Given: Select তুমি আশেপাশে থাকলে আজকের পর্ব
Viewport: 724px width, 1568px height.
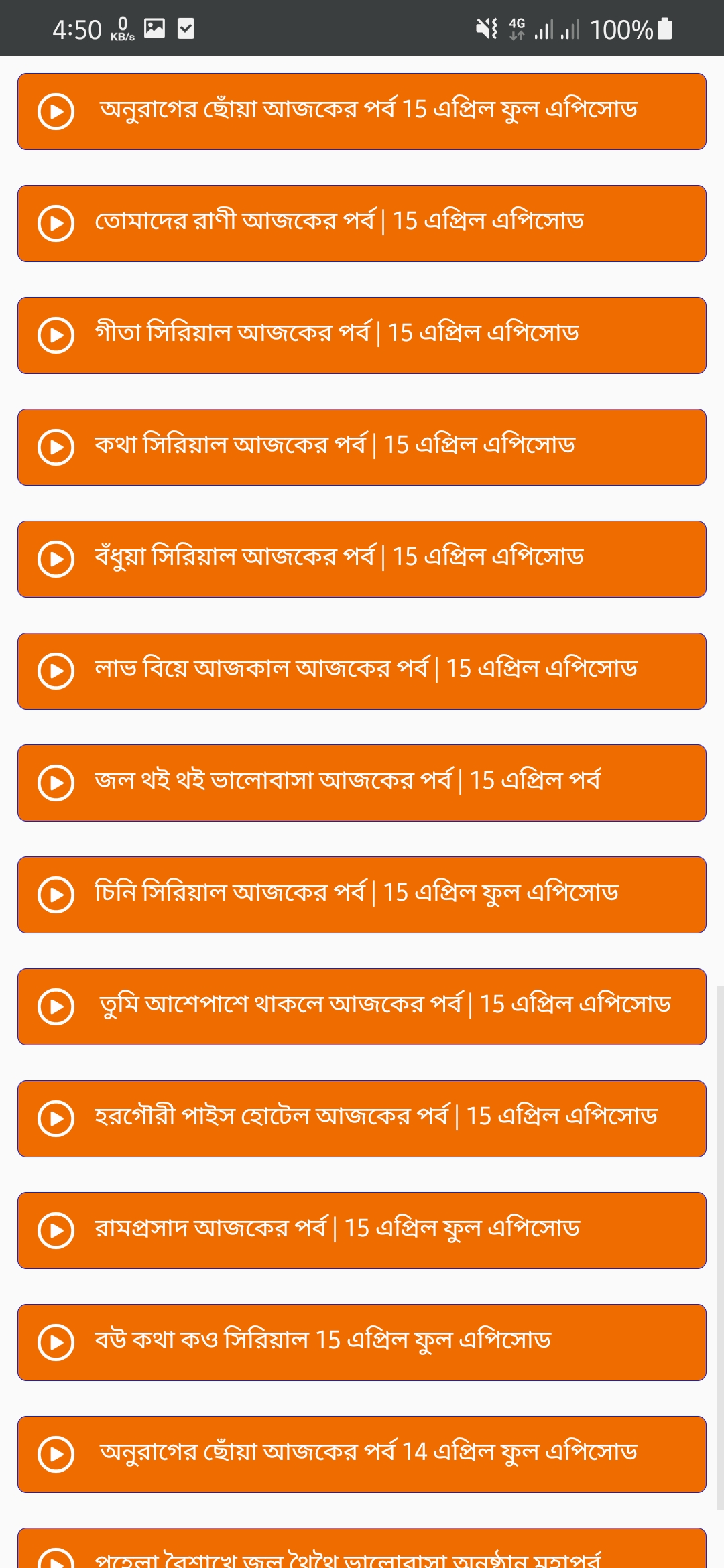Looking at the screenshot, I should tap(362, 1006).
